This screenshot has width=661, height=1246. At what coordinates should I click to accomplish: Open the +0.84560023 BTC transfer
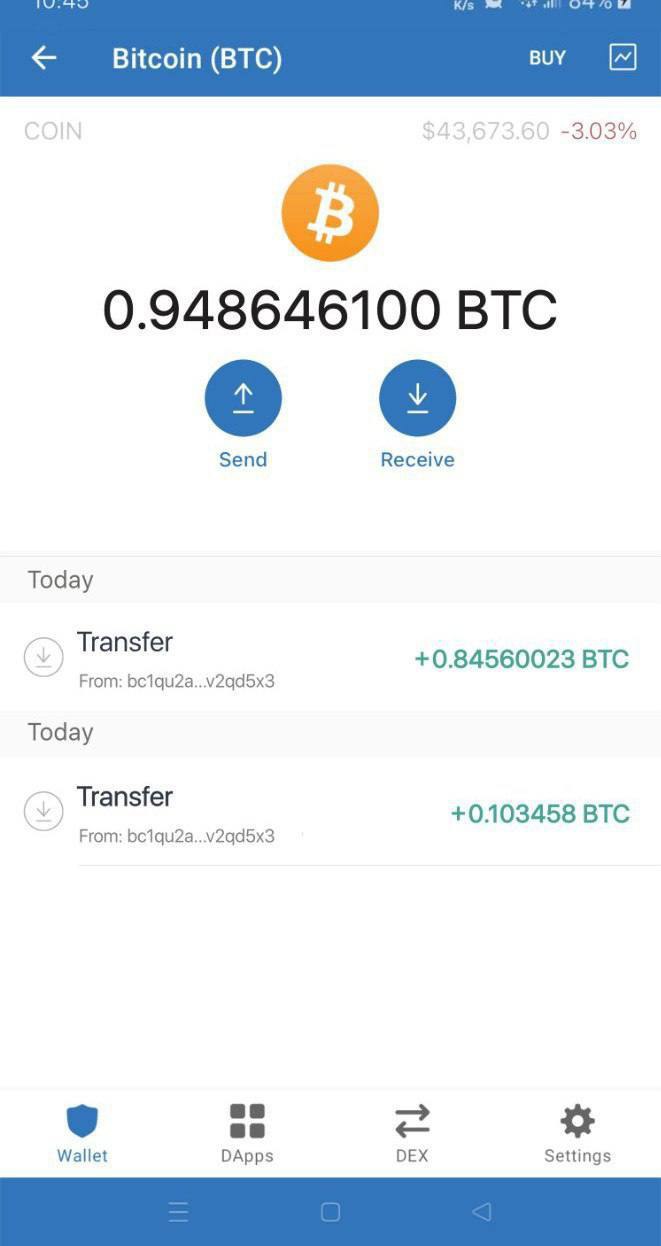pyautogui.click(x=330, y=658)
